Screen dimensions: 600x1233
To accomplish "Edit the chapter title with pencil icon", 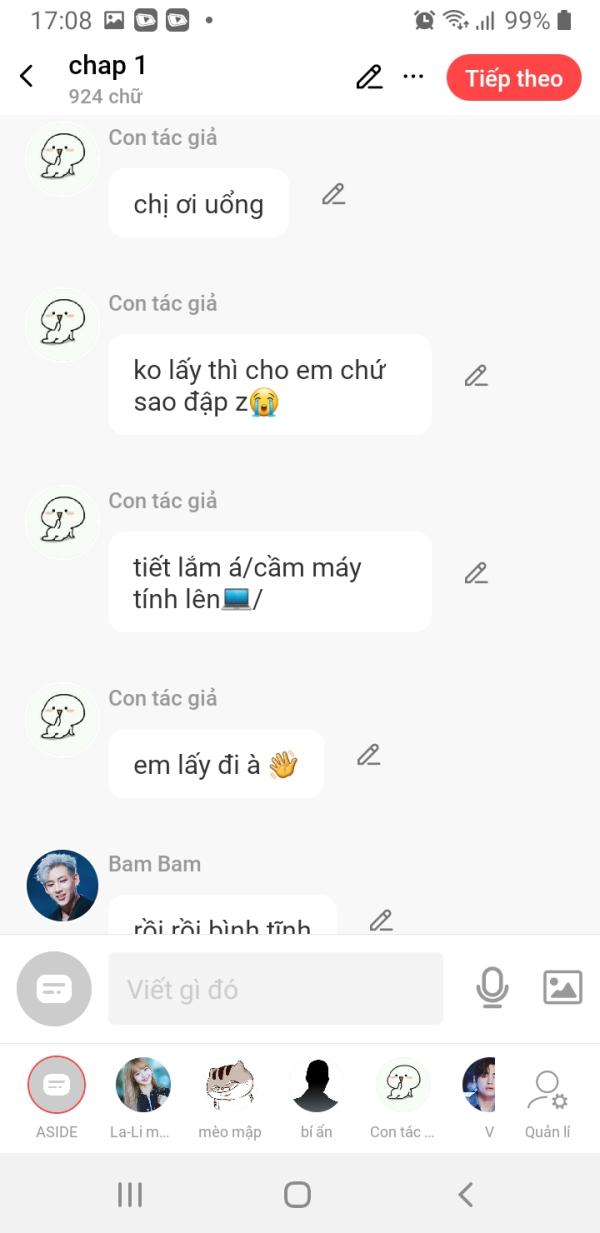I will [369, 77].
